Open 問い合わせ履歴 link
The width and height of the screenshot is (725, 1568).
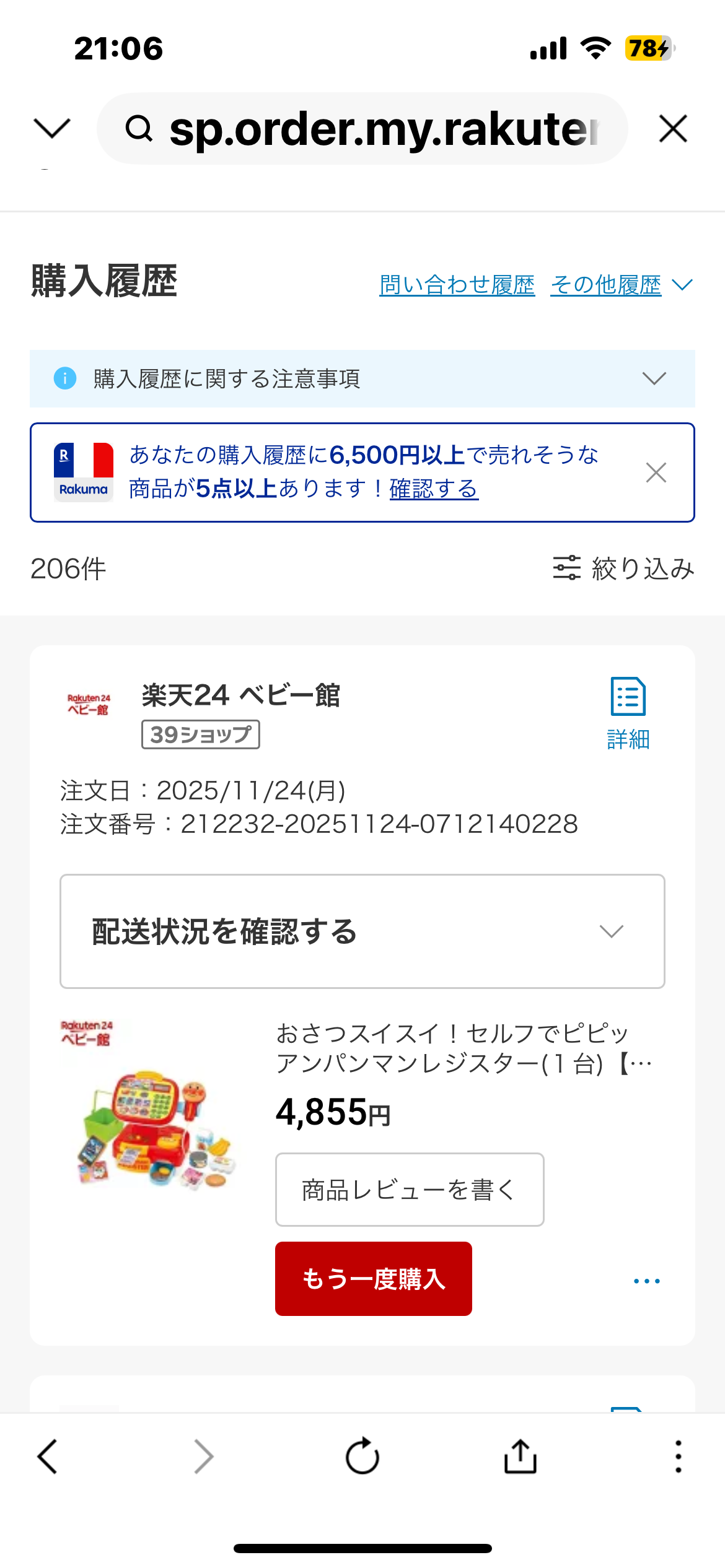point(457,285)
